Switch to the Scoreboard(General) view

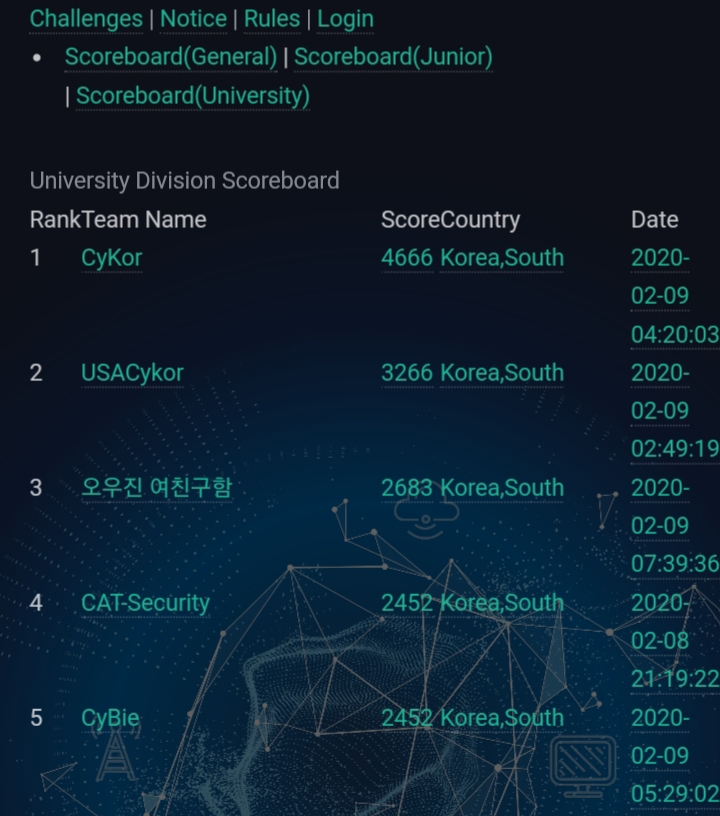(x=170, y=58)
